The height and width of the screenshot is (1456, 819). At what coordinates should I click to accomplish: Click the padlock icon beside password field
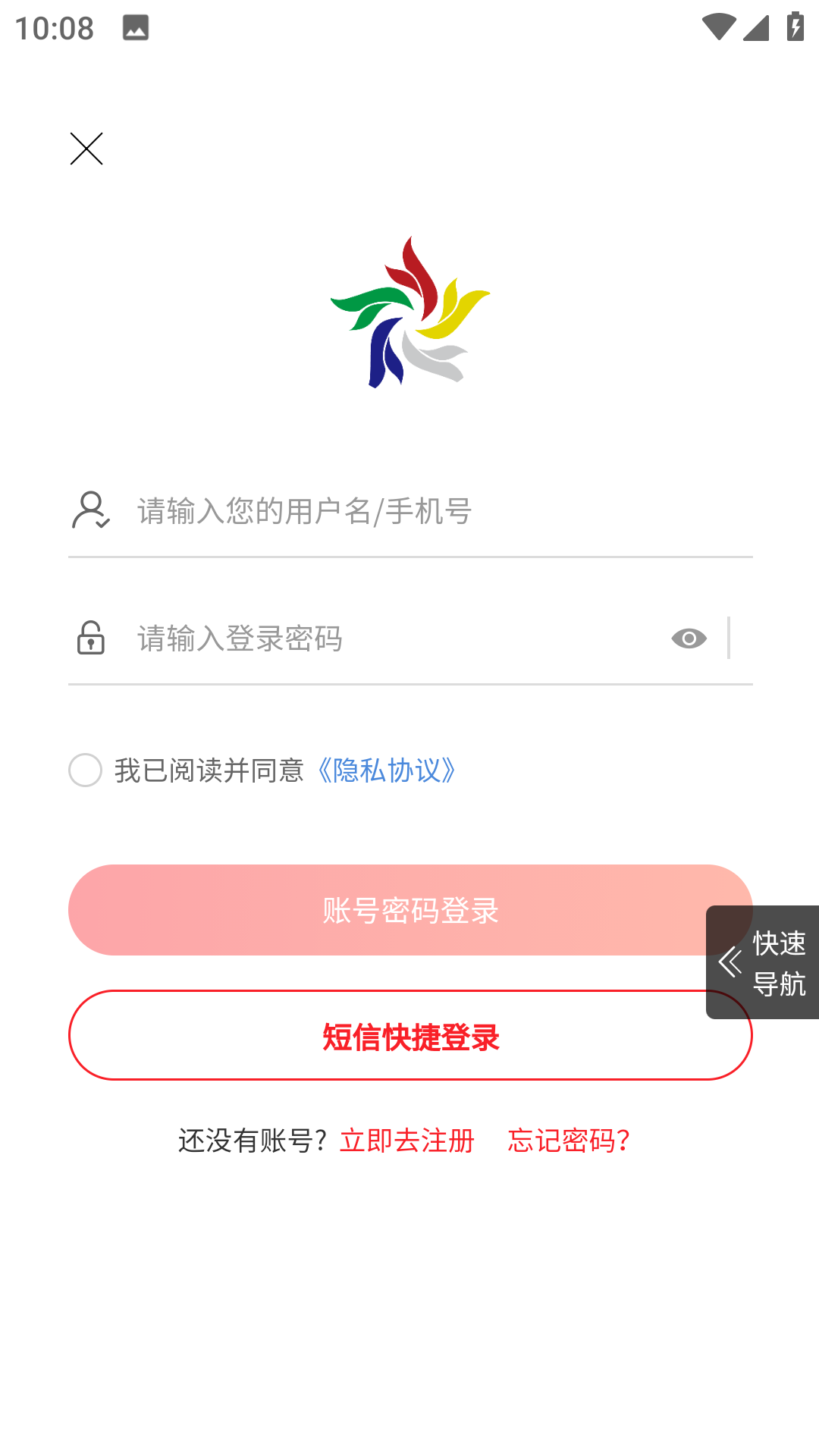pos(89,639)
